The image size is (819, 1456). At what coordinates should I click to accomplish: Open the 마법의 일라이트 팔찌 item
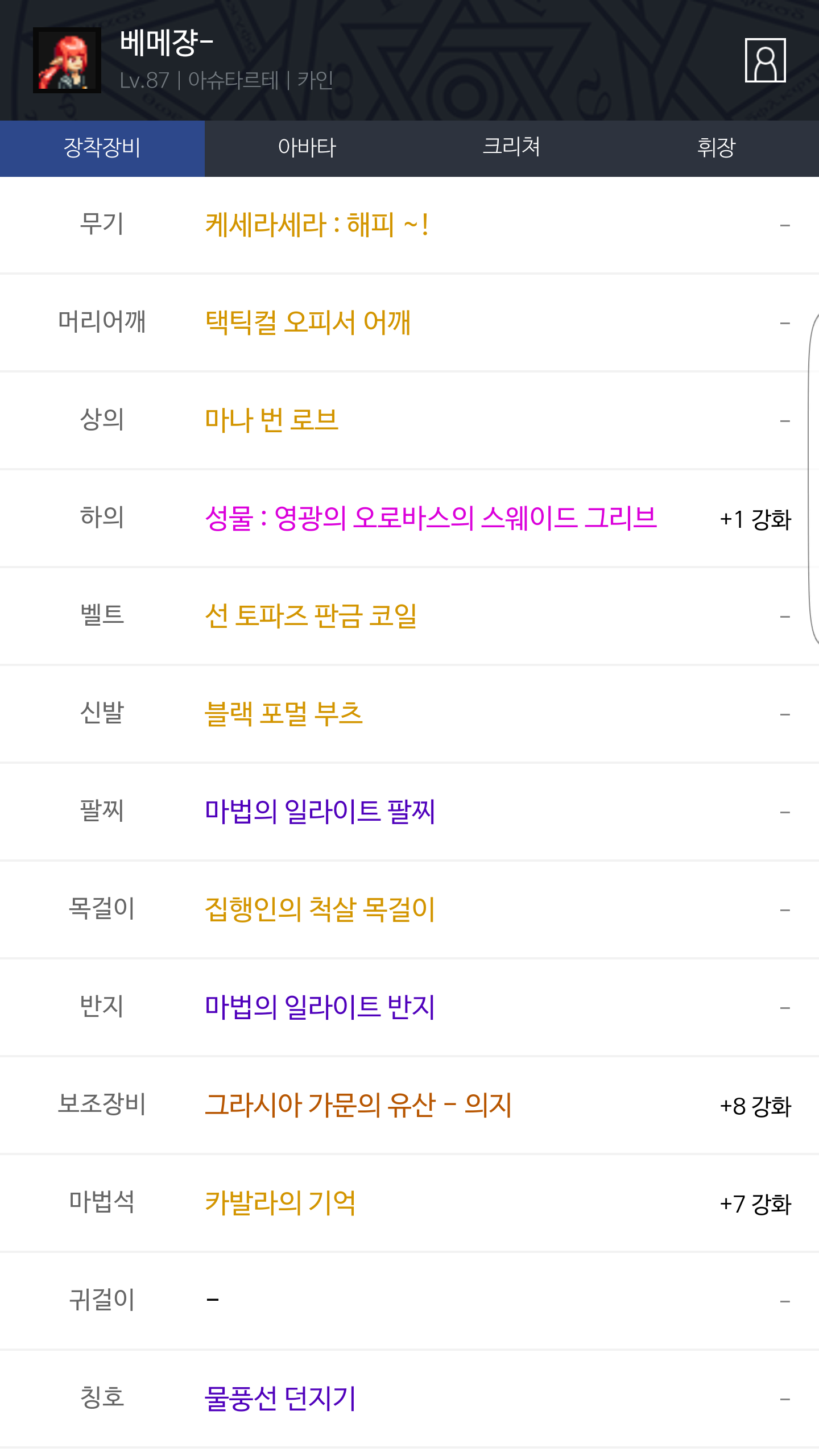click(320, 812)
